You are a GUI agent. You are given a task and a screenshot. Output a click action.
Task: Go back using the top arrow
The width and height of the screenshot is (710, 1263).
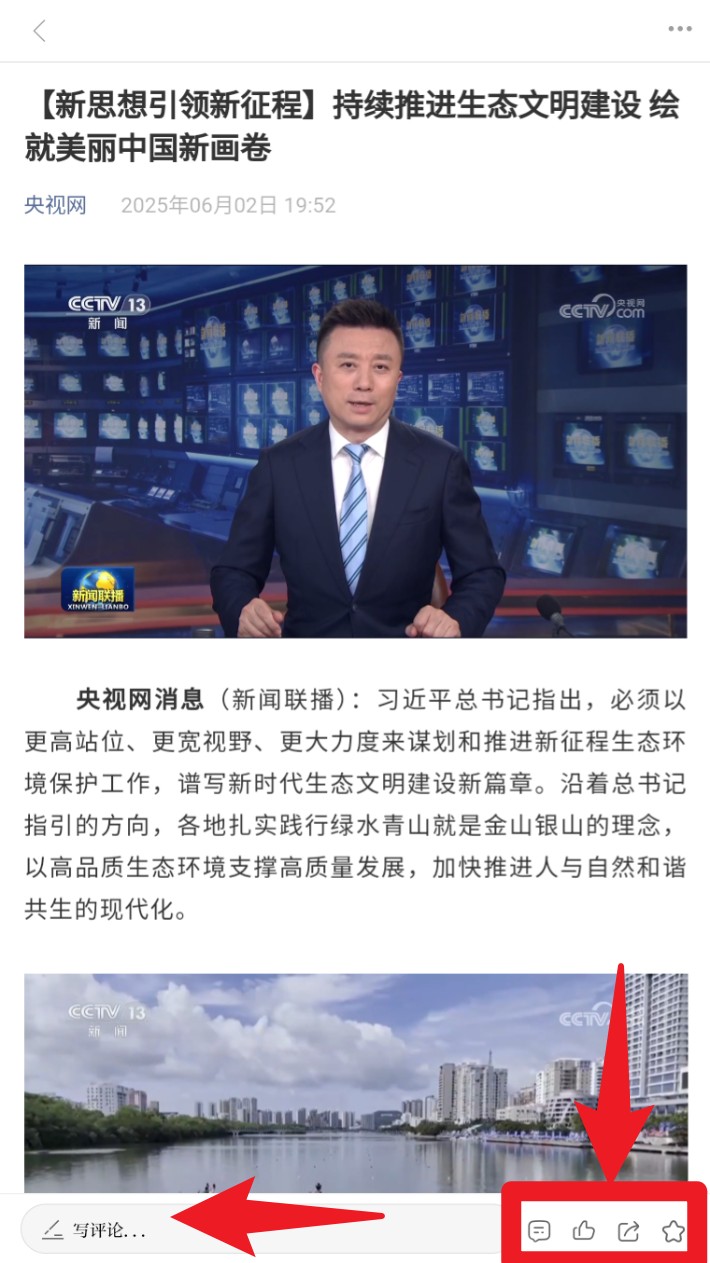coord(40,31)
